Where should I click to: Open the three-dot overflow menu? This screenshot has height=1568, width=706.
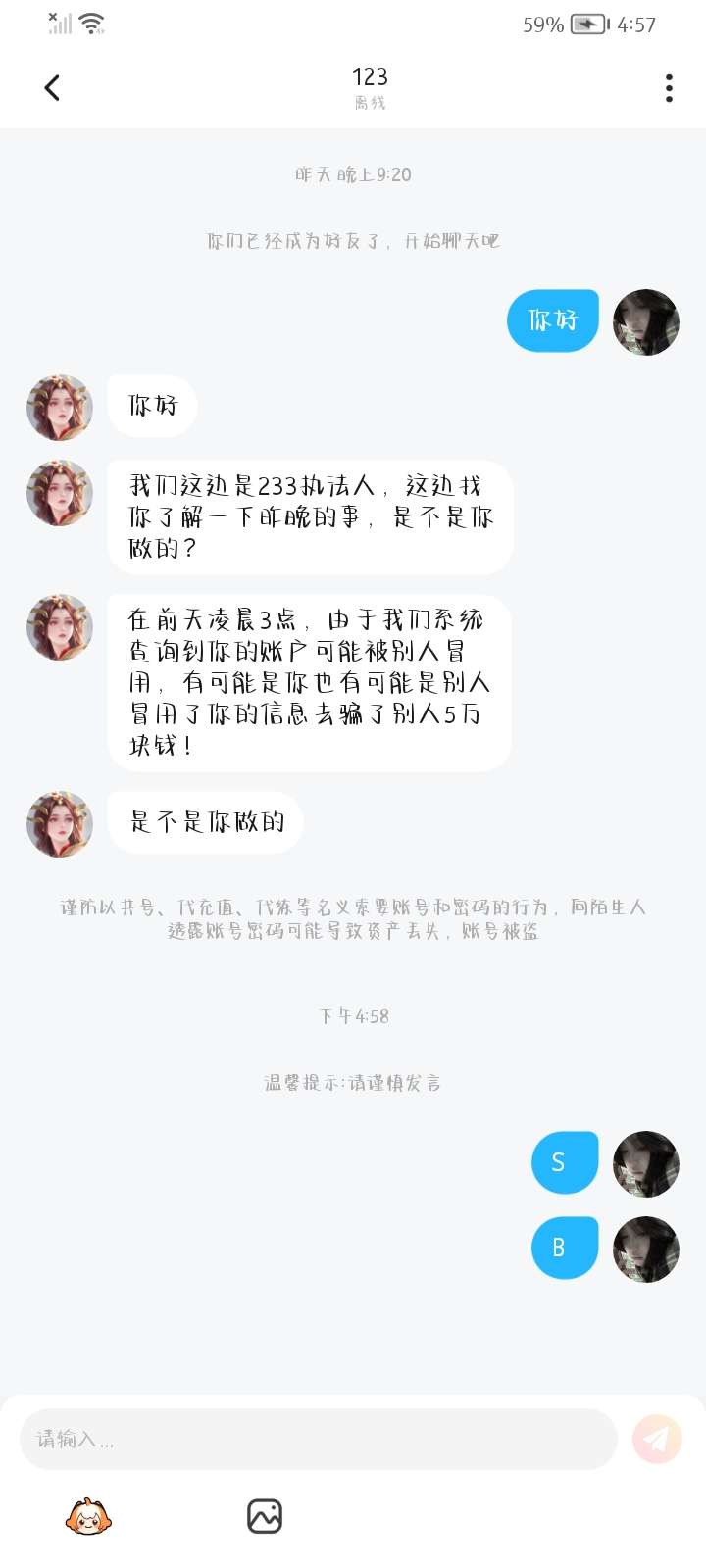(669, 88)
